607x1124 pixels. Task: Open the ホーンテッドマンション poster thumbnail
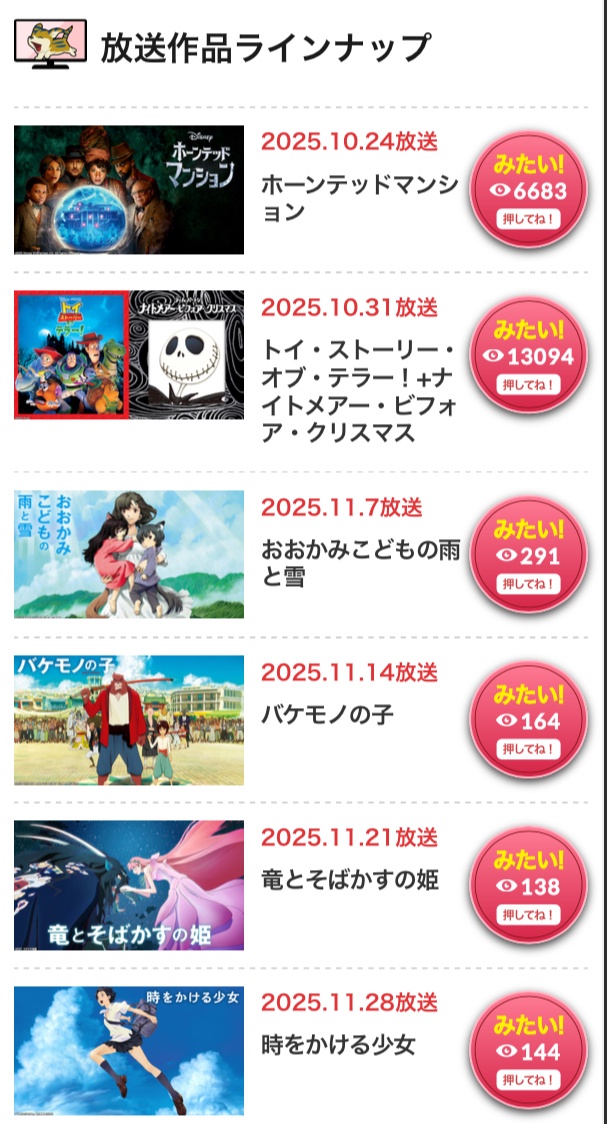tap(129, 189)
